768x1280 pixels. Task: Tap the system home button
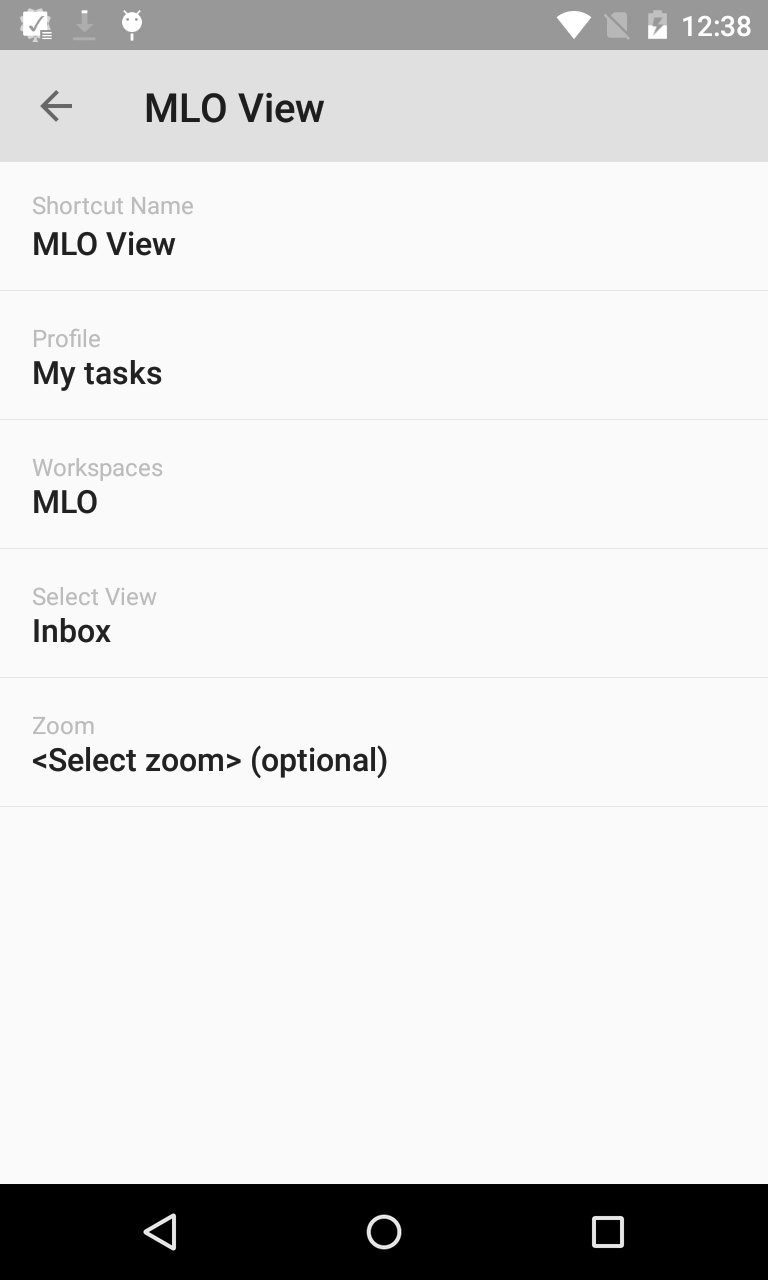[x=384, y=1232]
